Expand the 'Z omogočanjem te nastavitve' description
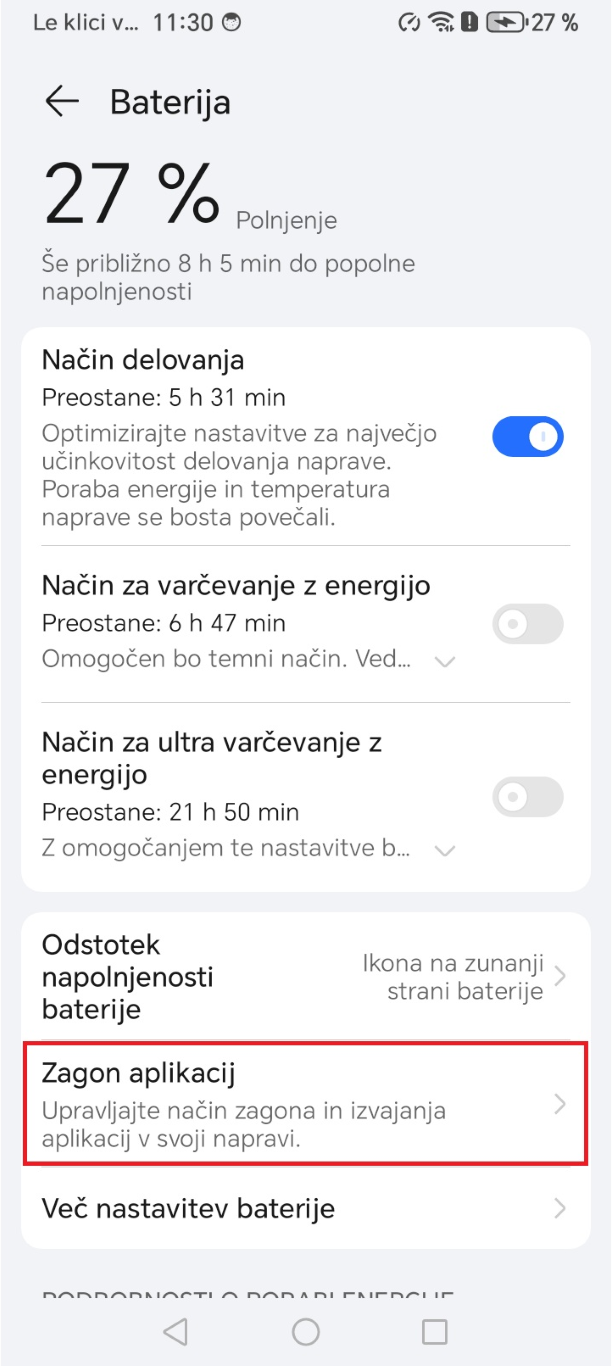The height and width of the screenshot is (1366, 613). 445,850
